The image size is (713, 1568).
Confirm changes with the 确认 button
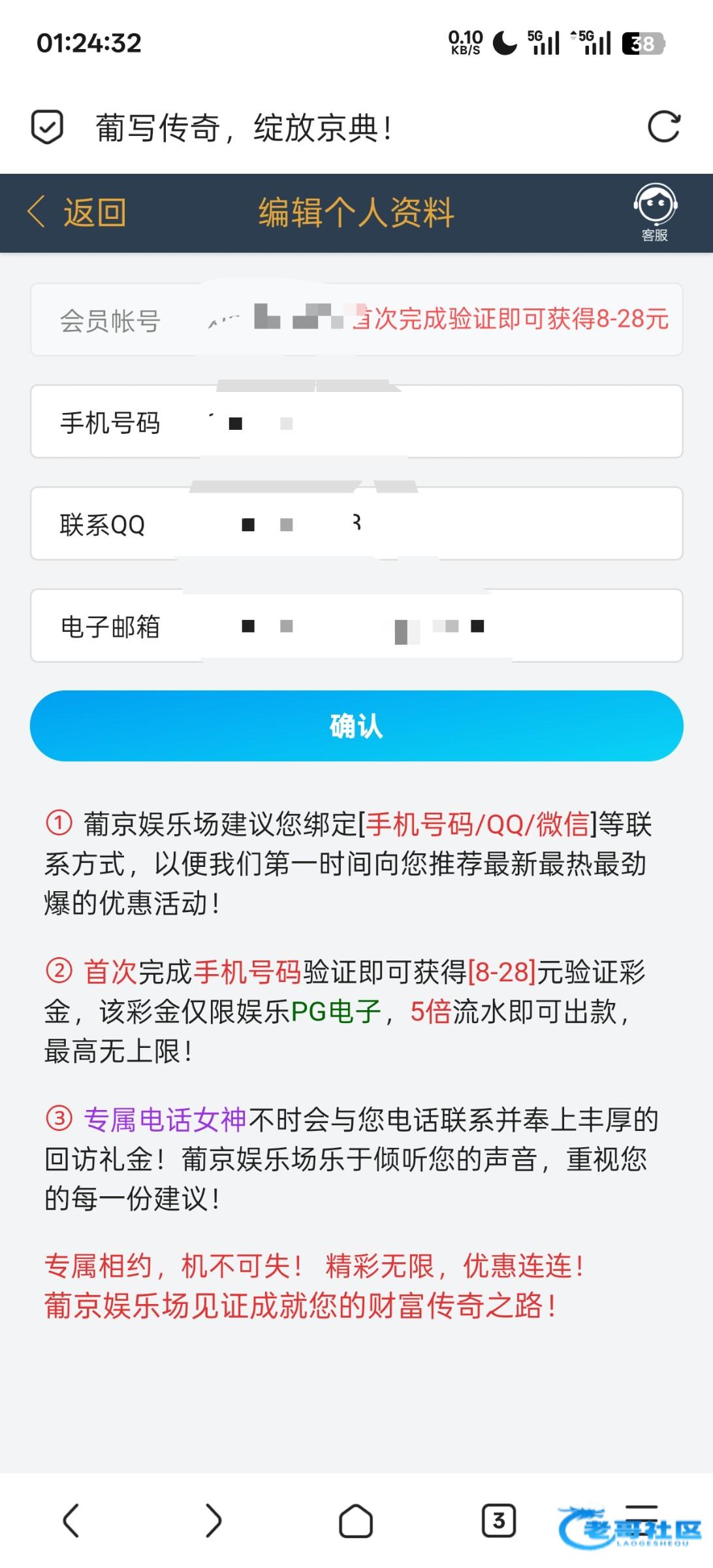point(356,726)
